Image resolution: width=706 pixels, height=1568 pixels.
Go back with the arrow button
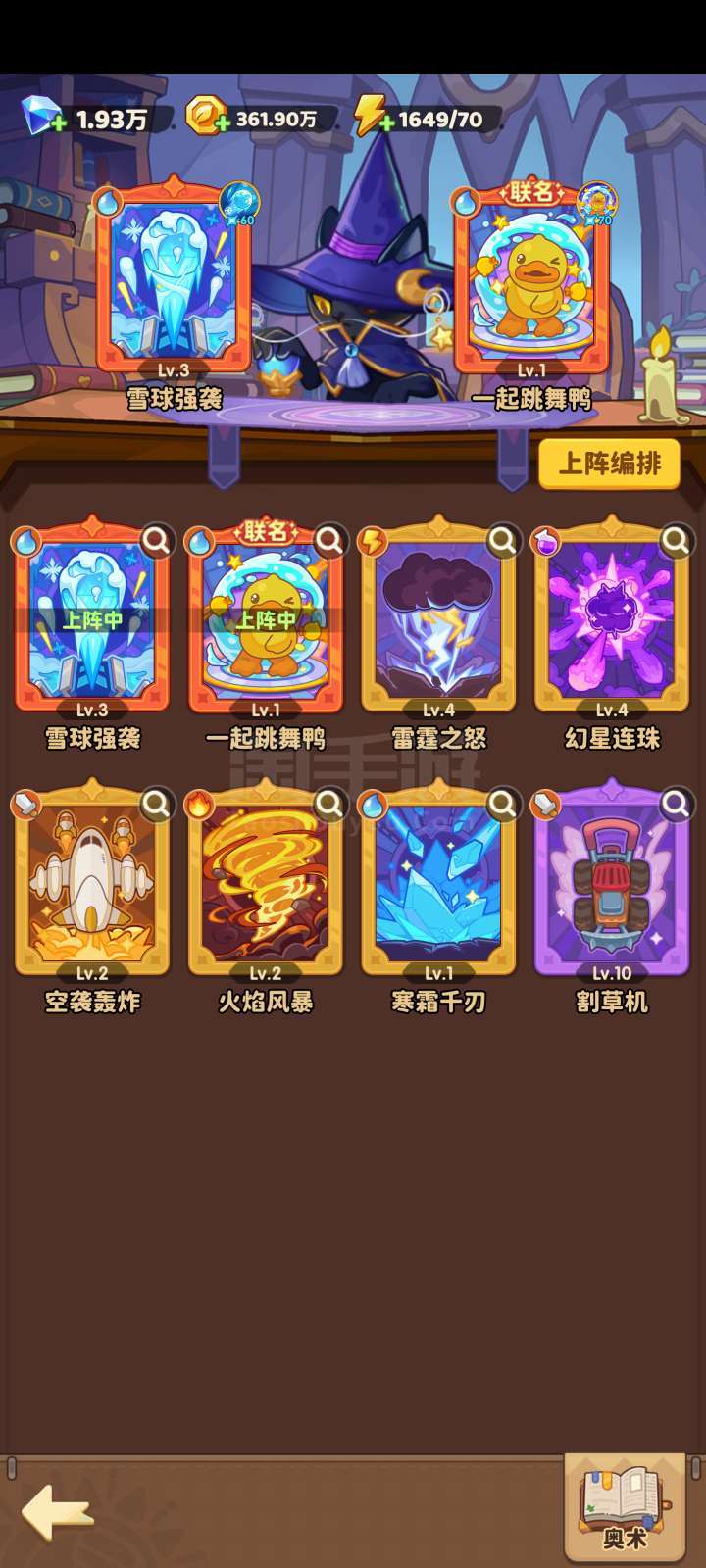[x=57, y=1512]
